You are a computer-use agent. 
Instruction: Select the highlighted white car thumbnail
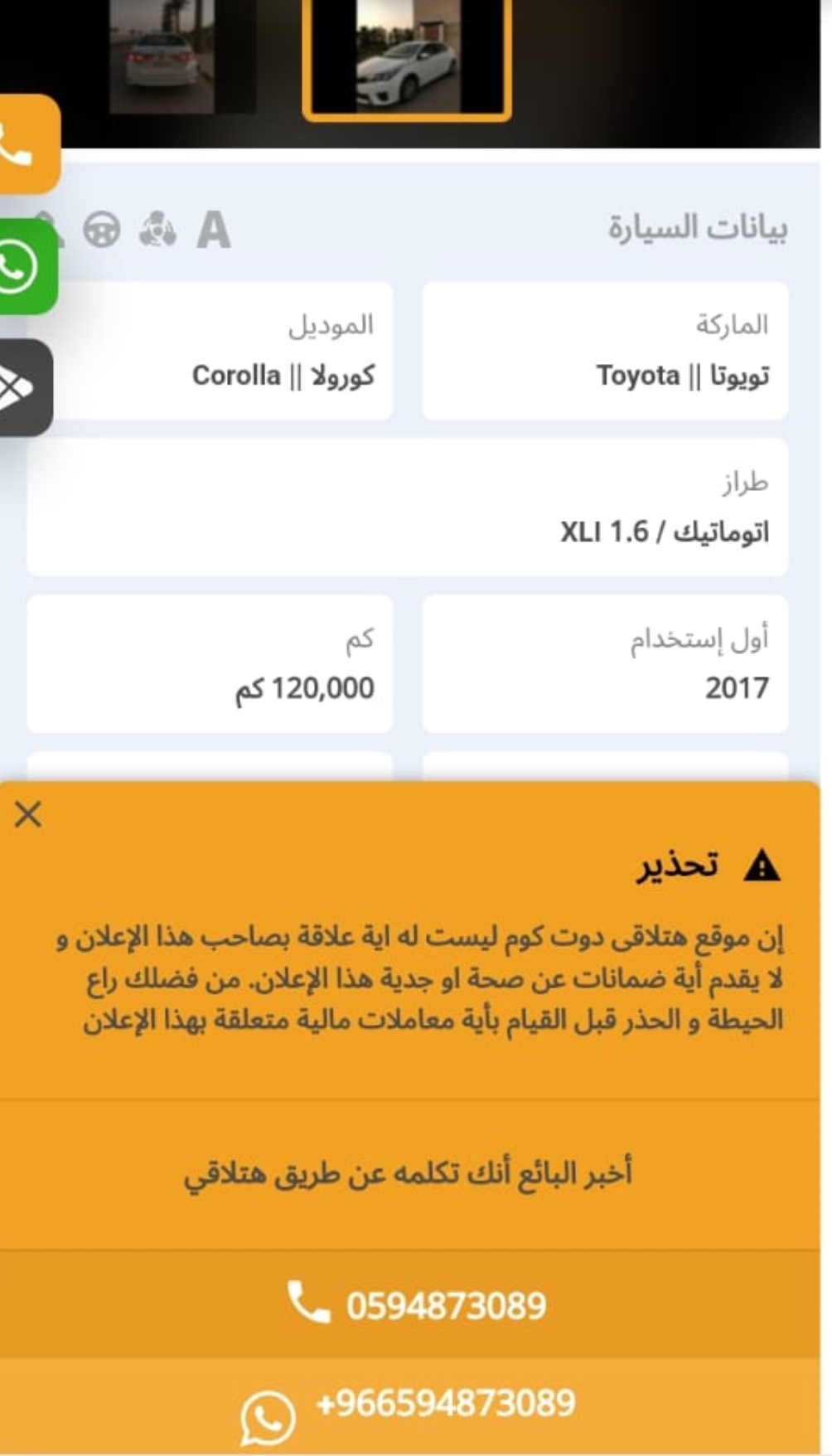click(407, 58)
